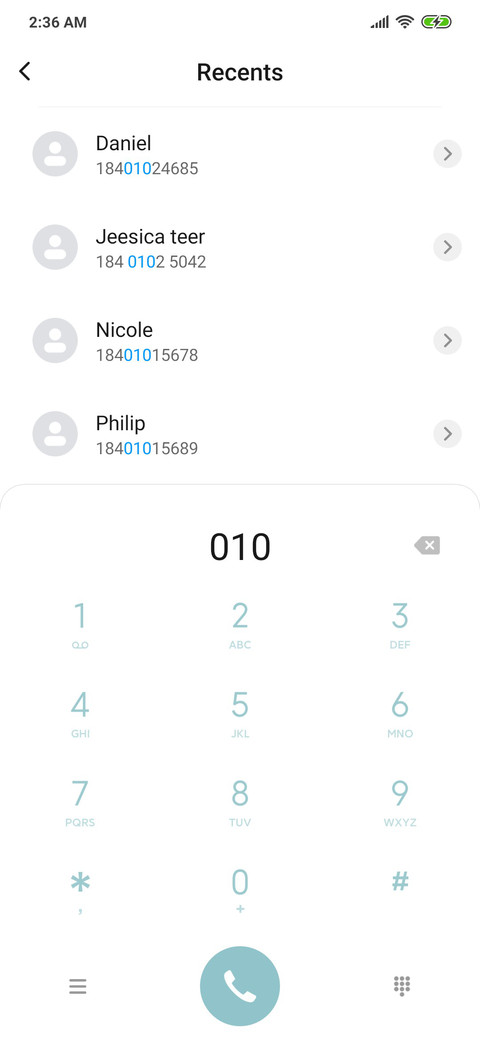This screenshot has height=1040, width=480.
Task: Insert the star symbol key
Action: click(80, 891)
